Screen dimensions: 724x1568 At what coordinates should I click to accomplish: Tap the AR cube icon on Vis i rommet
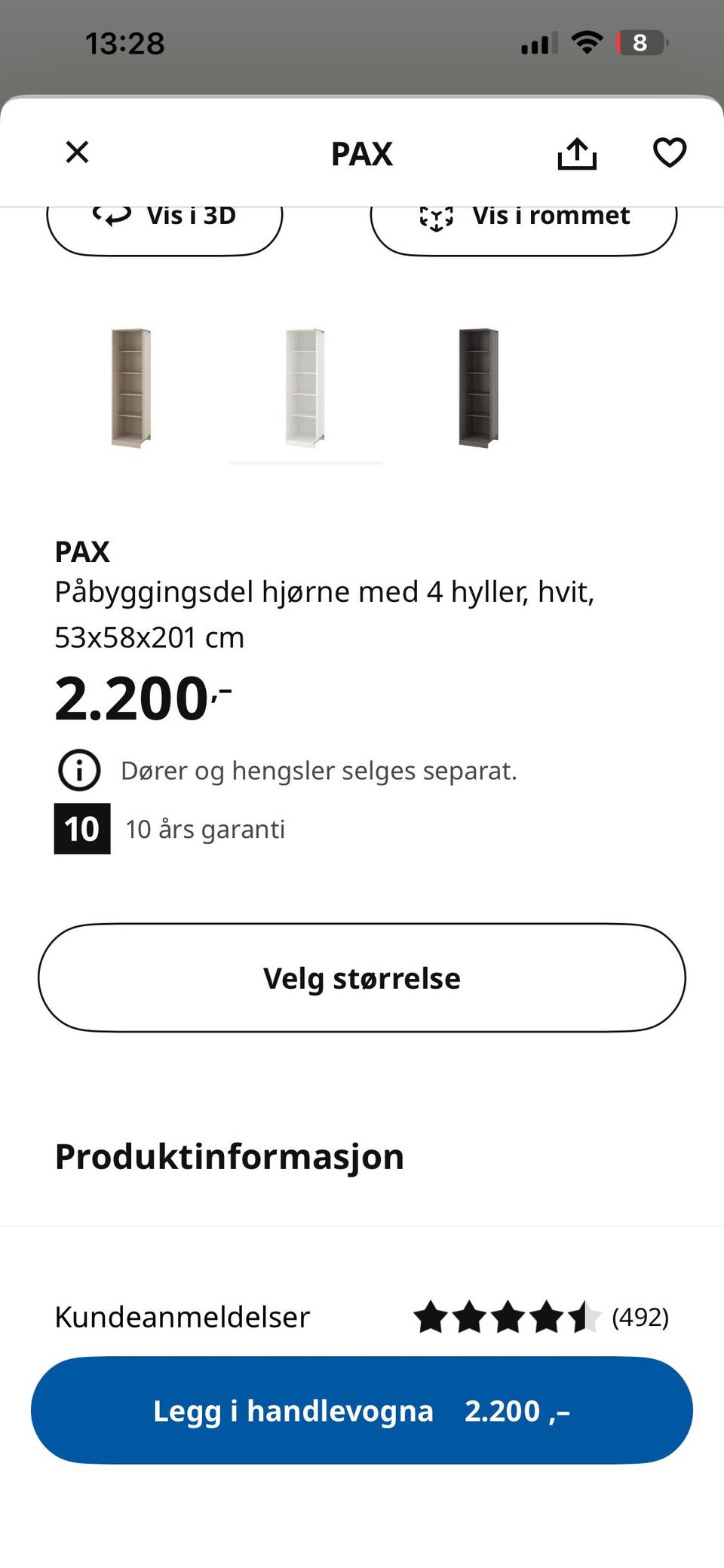(x=437, y=216)
